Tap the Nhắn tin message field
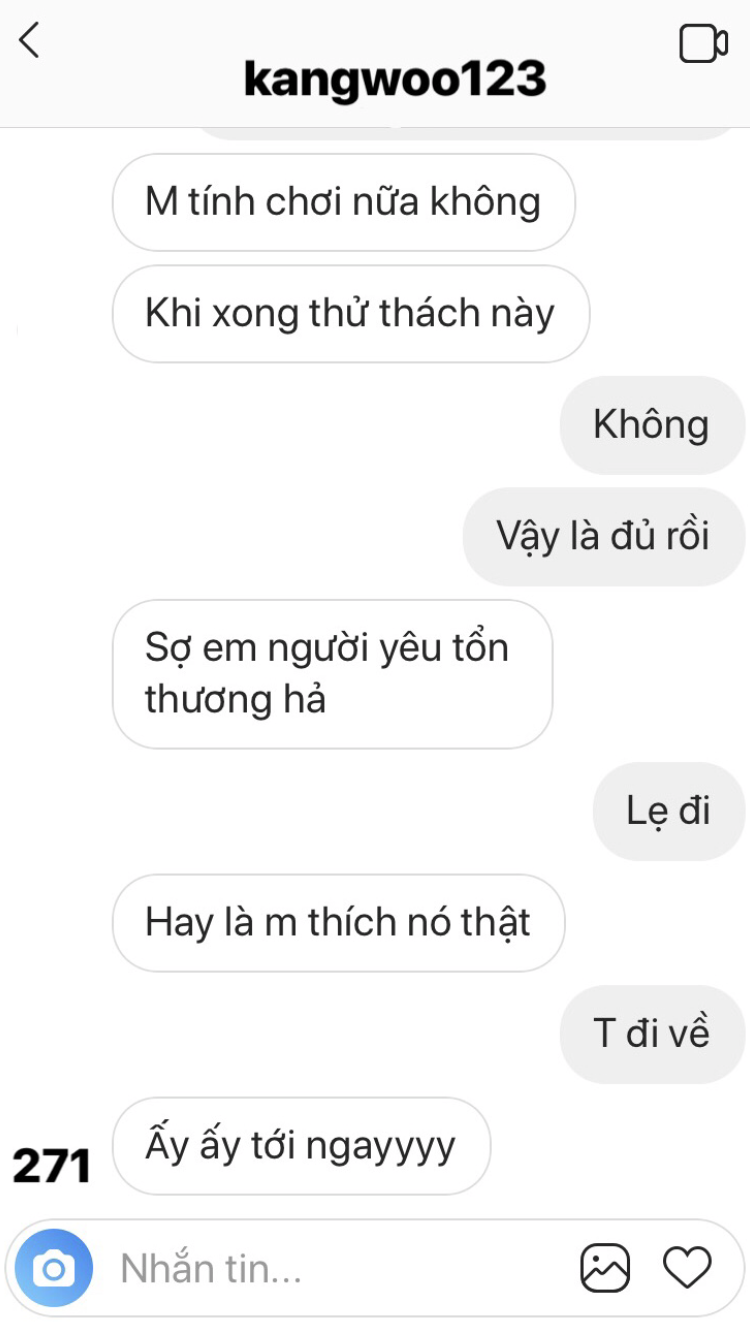Image resolution: width=750 pixels, height=1334 pixels. tap(330, 1269)
